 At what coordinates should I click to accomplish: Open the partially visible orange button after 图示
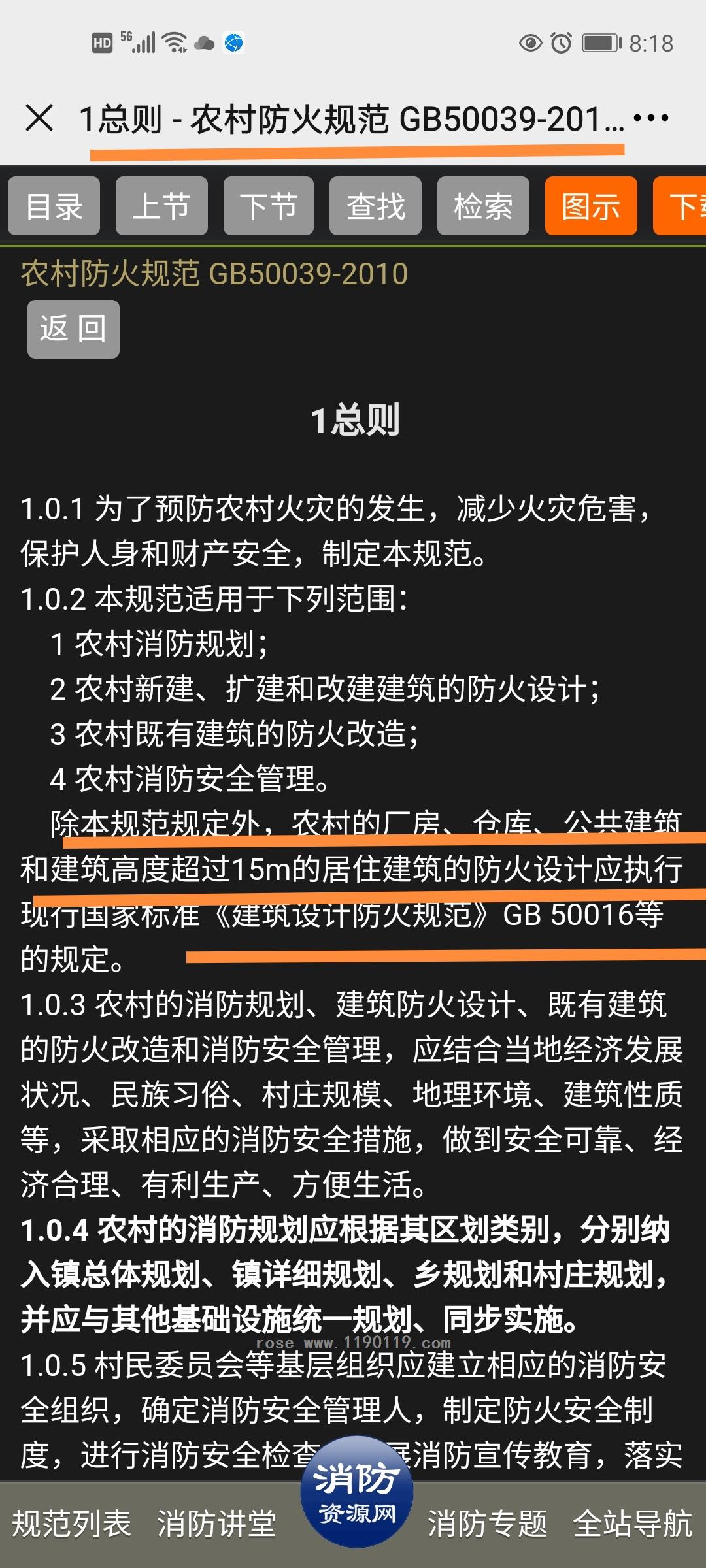pyautogui.click(x=680, y=206)
